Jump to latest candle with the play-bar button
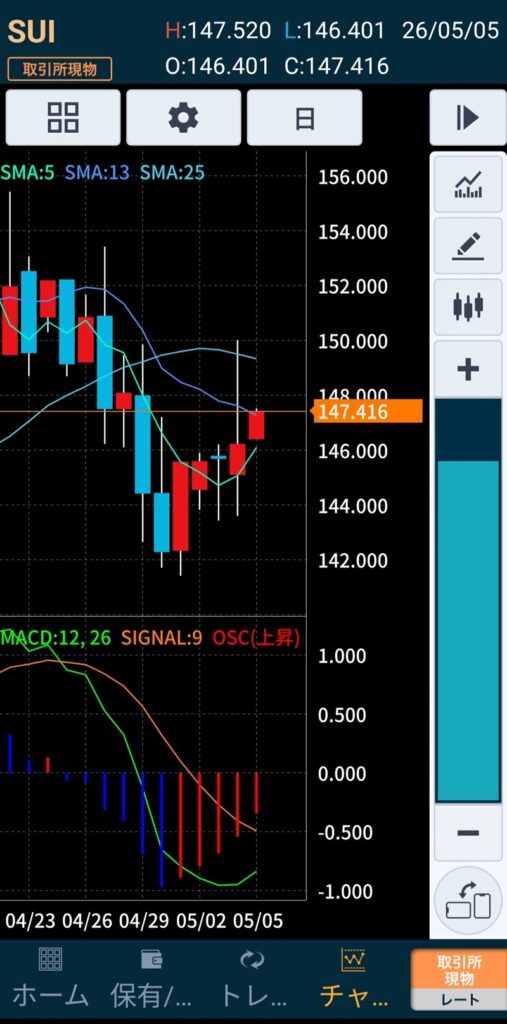This screenshot has height=1024, width=507. click(467, 118)
